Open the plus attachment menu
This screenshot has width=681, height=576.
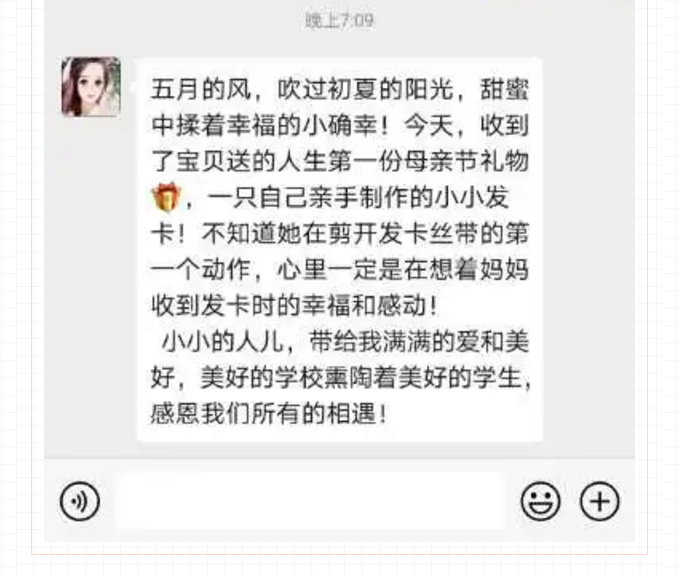(600, 501)
